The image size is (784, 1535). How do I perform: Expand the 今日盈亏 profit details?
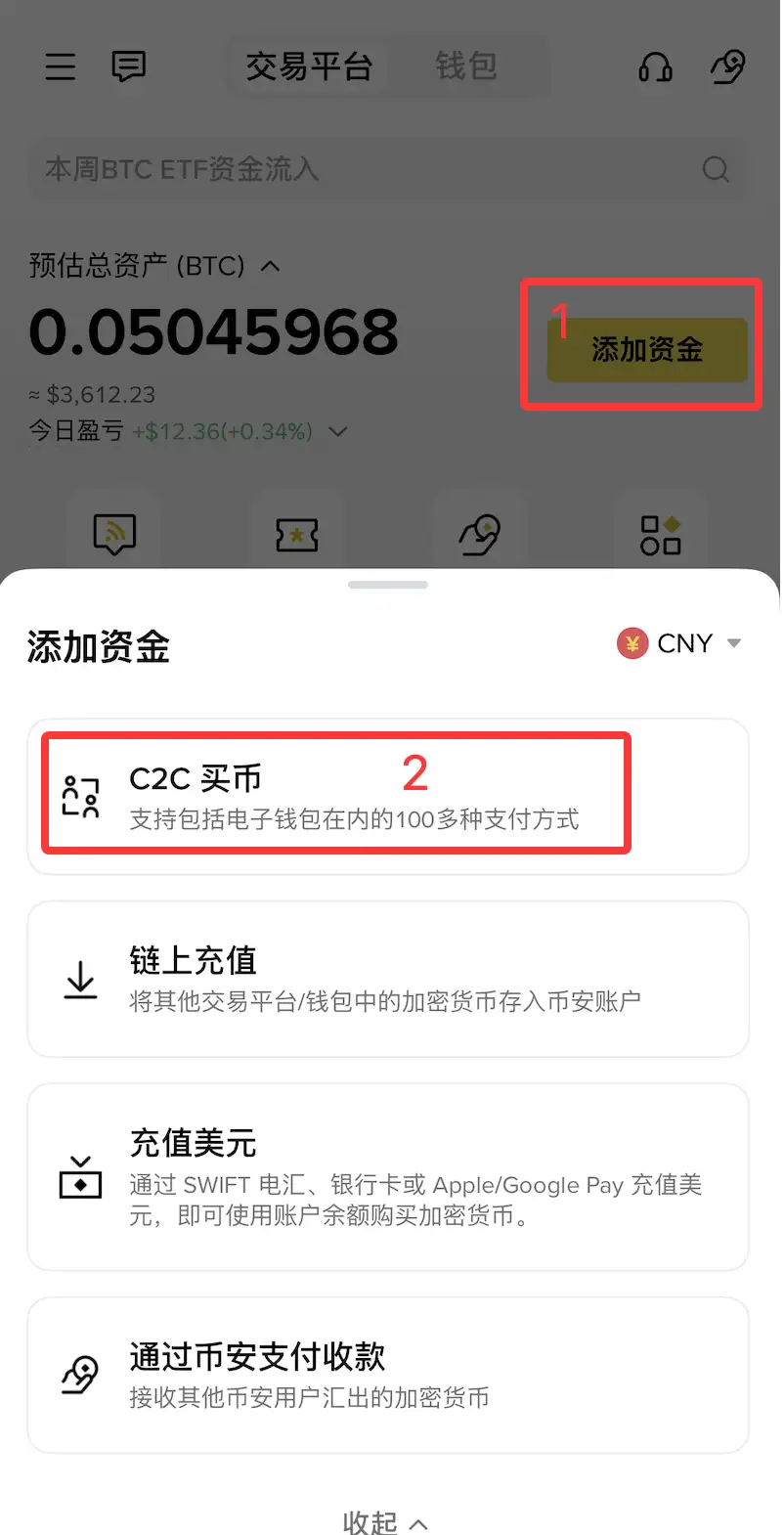point(337,431)
